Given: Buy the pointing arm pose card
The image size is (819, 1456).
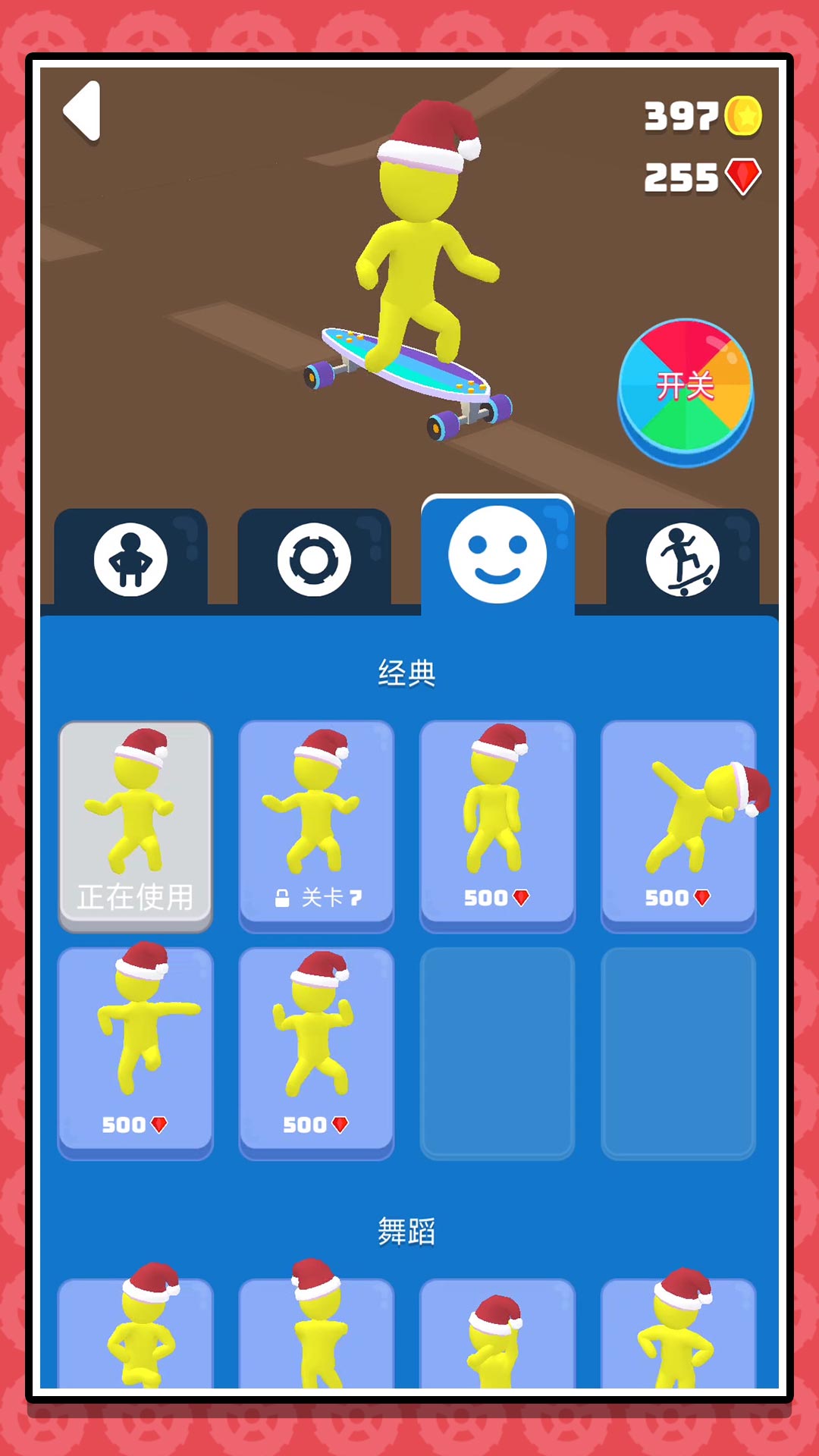Looking at the screenshot, I should (135, 1053).
